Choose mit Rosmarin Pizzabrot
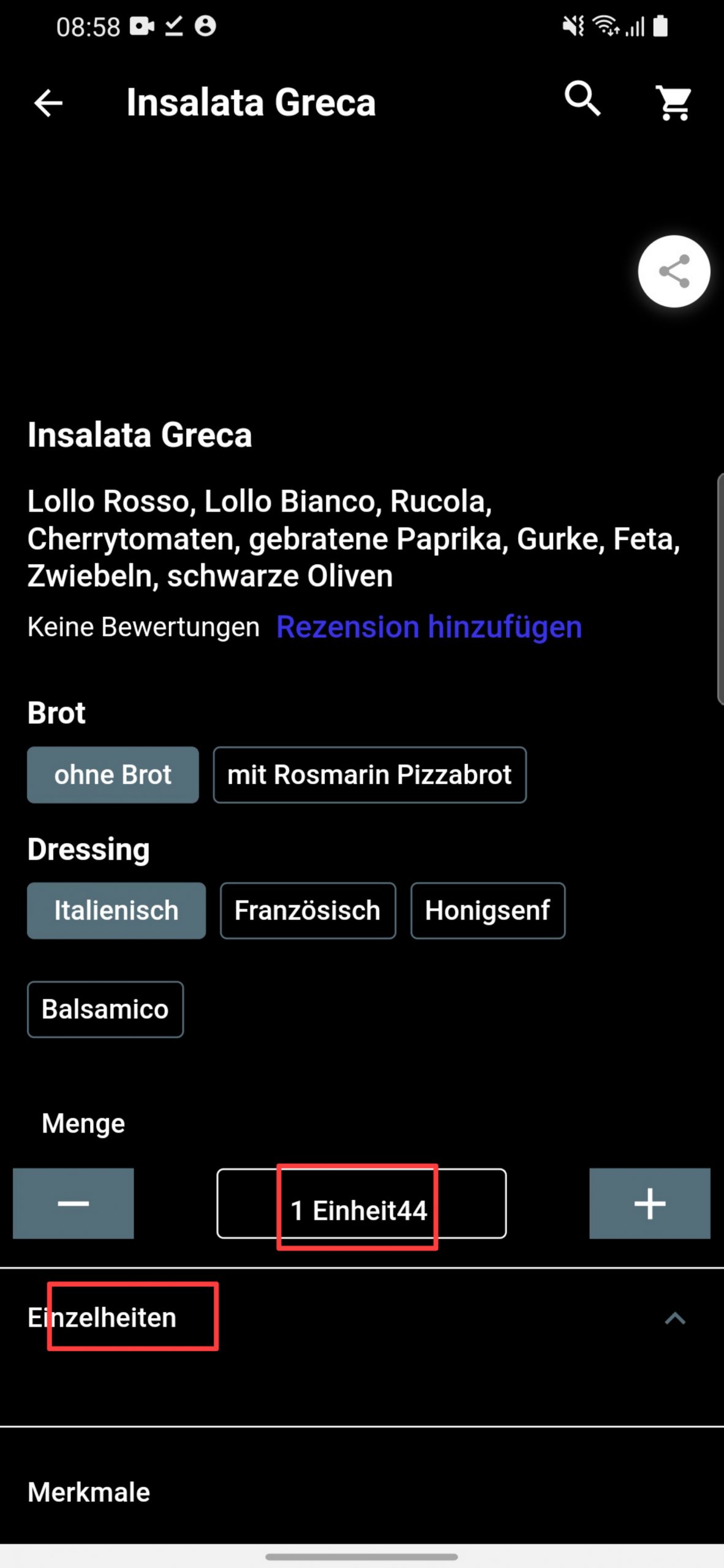Screen dimensions: 724x1568 369,775
